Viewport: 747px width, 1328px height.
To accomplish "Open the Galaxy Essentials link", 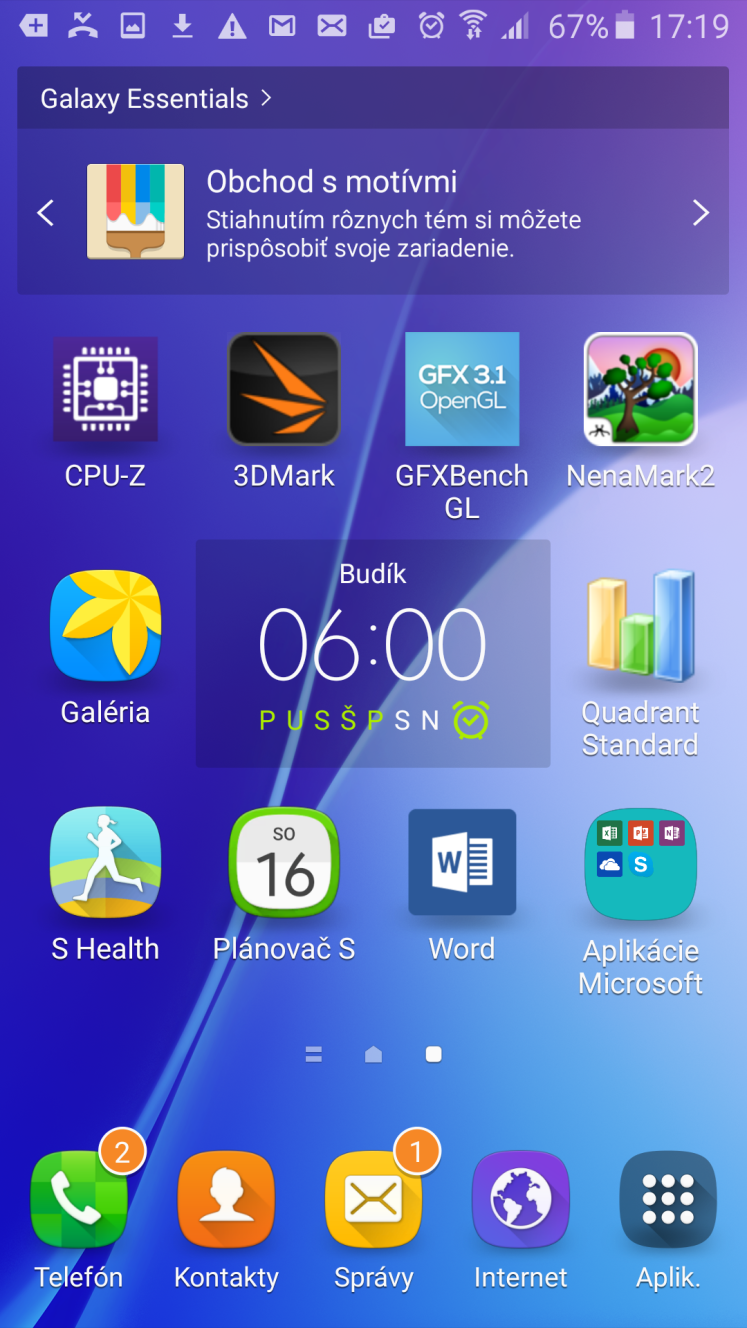I will [x=155, y=99].
